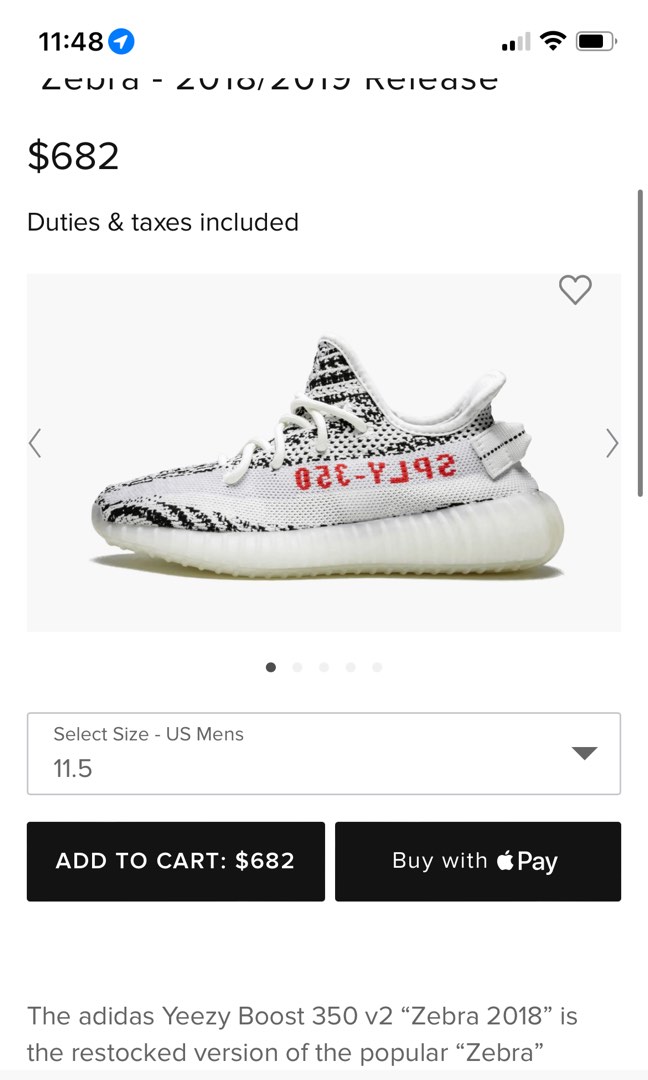This screenshot has width=648, height=1080.
Task: Show the next product image
Action: pos(611,443)
